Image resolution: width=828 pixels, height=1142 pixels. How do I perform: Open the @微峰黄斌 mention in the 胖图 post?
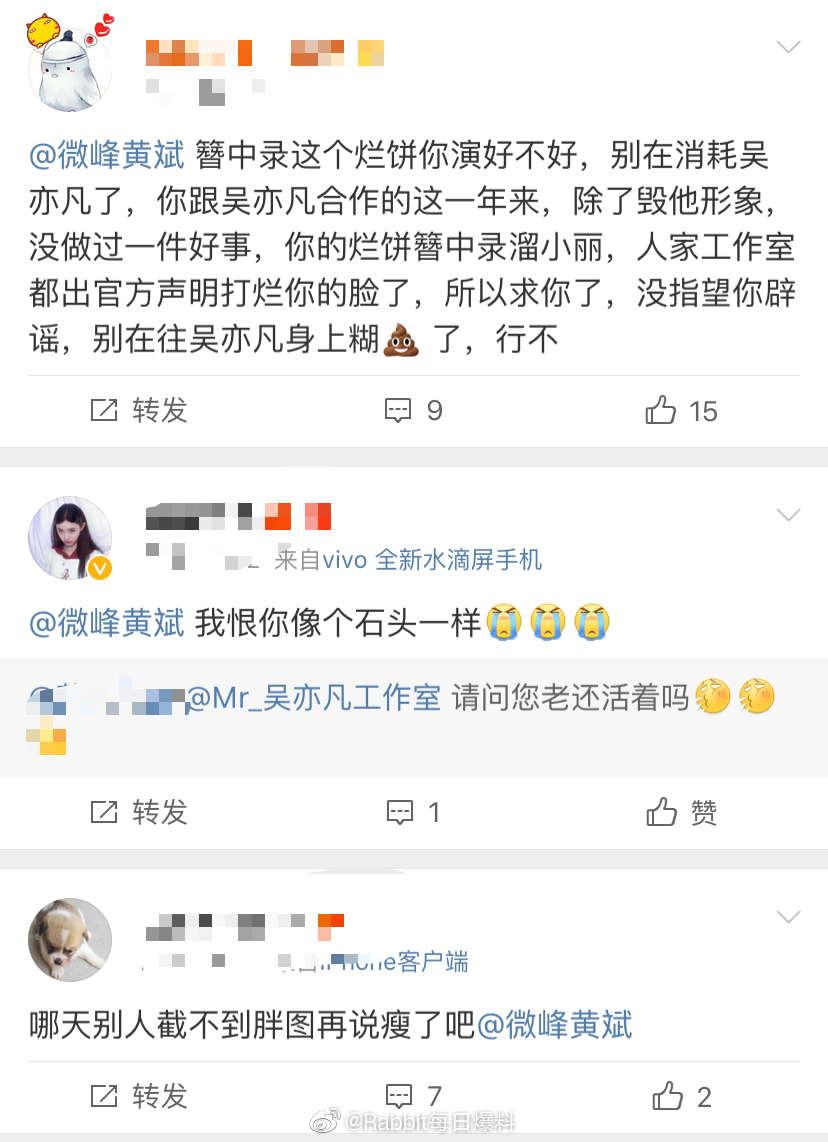tap(554, 1025)
